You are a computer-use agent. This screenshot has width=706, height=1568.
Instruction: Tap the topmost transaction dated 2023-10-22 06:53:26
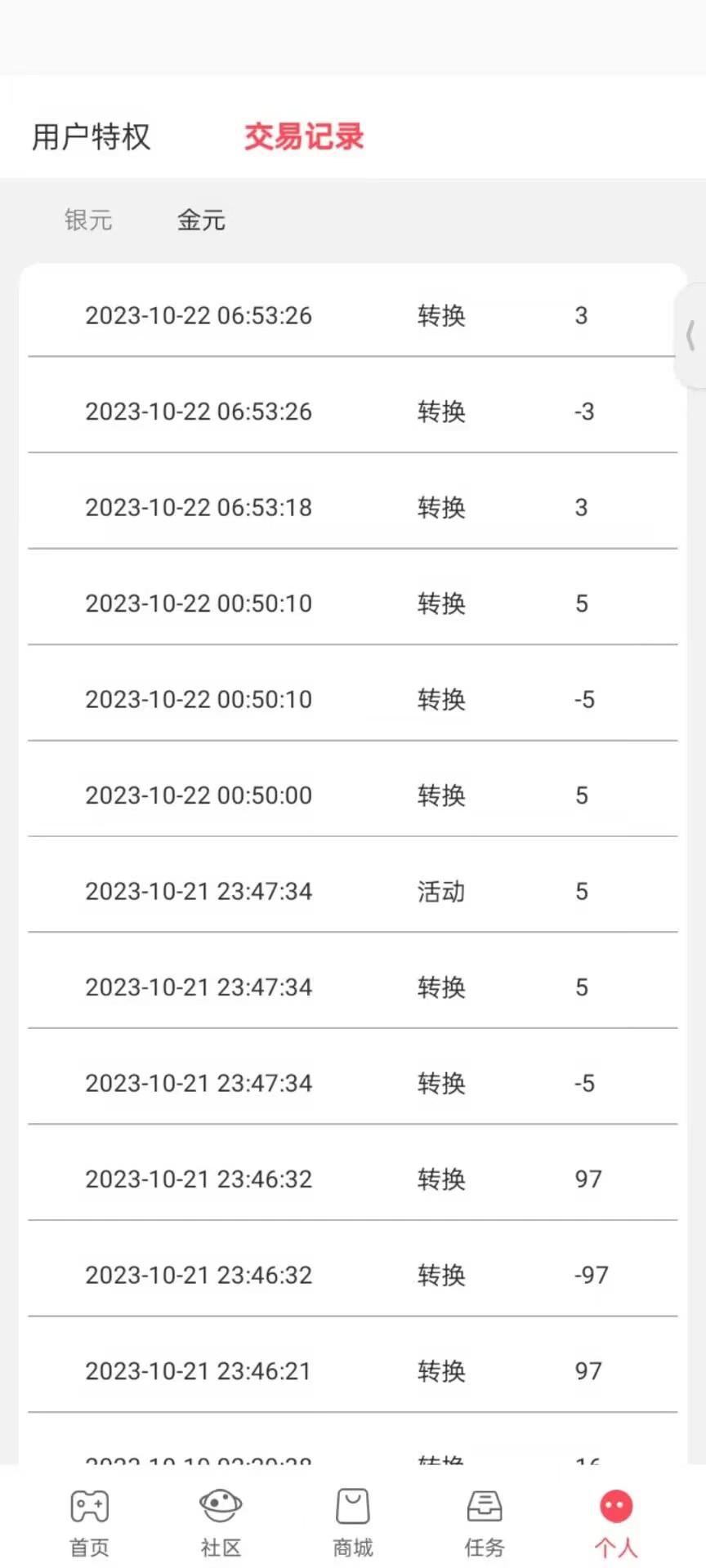point(351,316)
